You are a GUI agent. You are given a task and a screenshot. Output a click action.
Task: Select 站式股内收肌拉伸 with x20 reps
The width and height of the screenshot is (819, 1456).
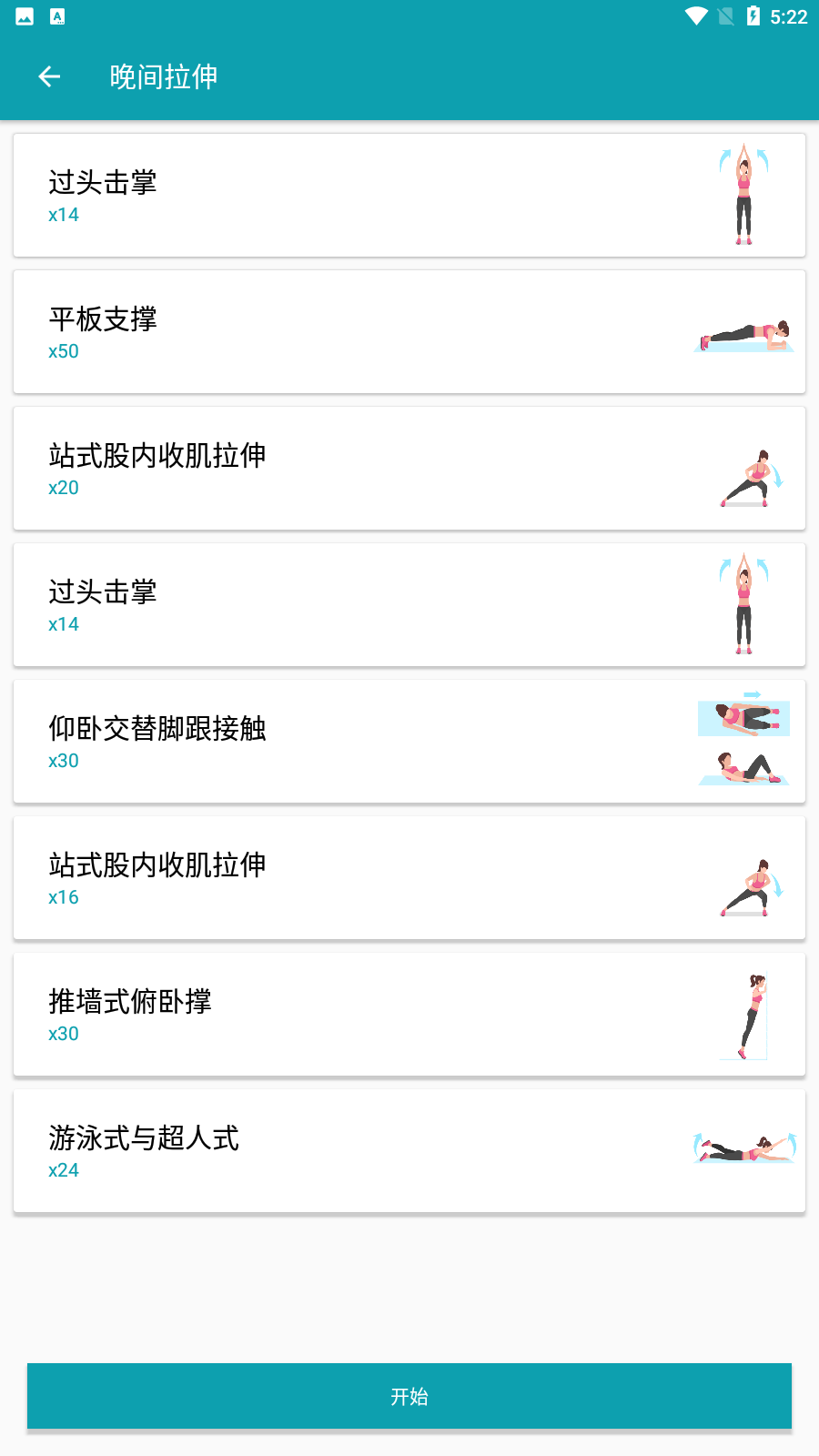409,469
